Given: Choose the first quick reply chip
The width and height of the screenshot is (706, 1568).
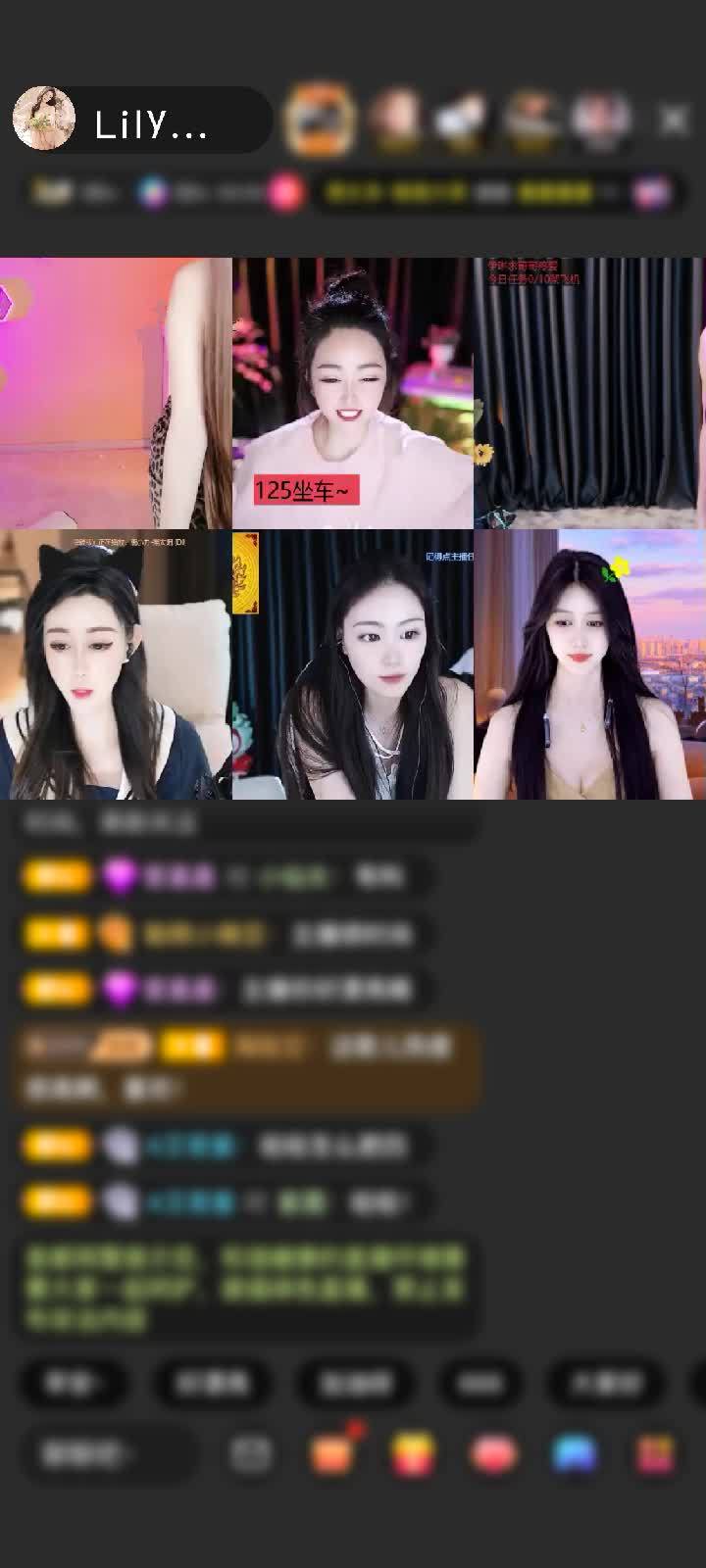Looking at the screenshot, I should (74, 1383).
